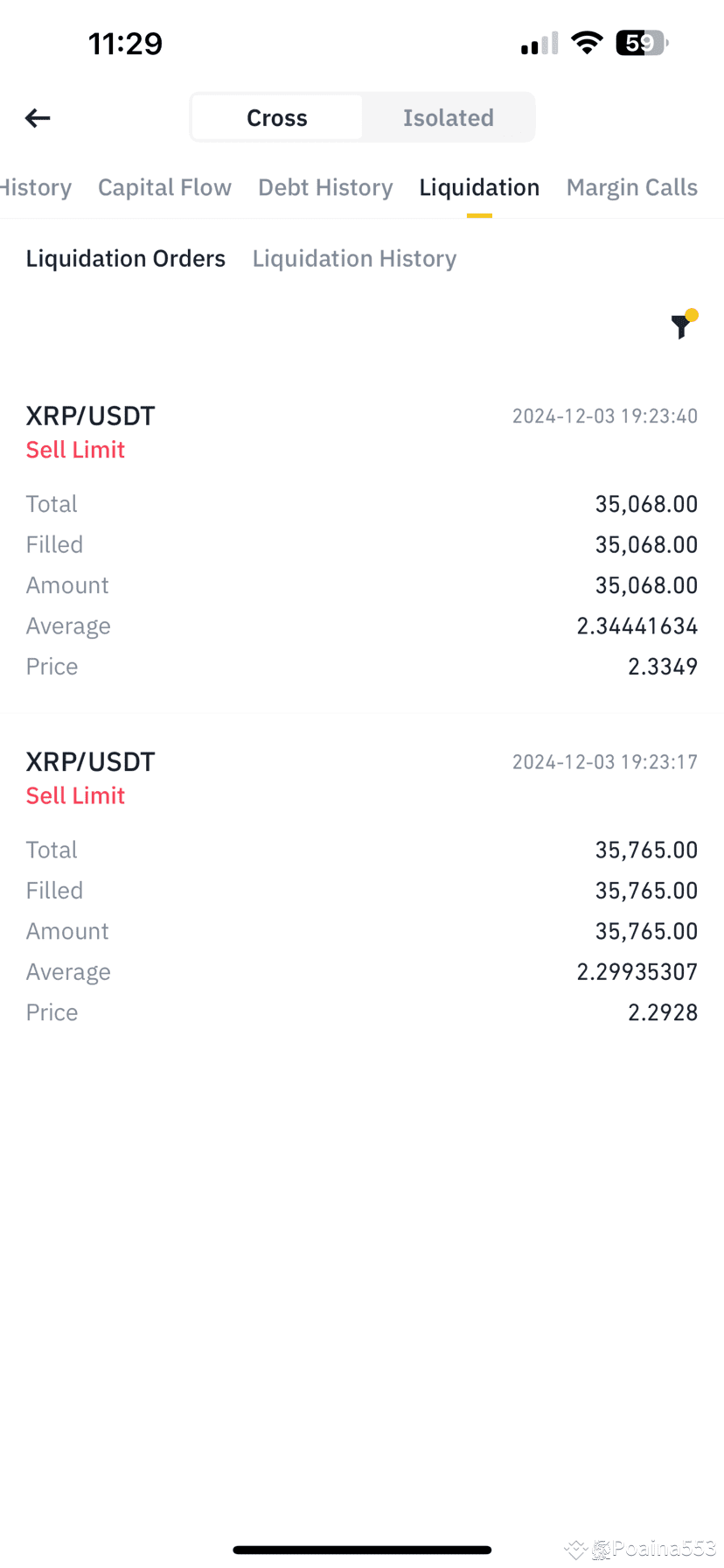Show the Liquidation Orders sub-tab

126,258
